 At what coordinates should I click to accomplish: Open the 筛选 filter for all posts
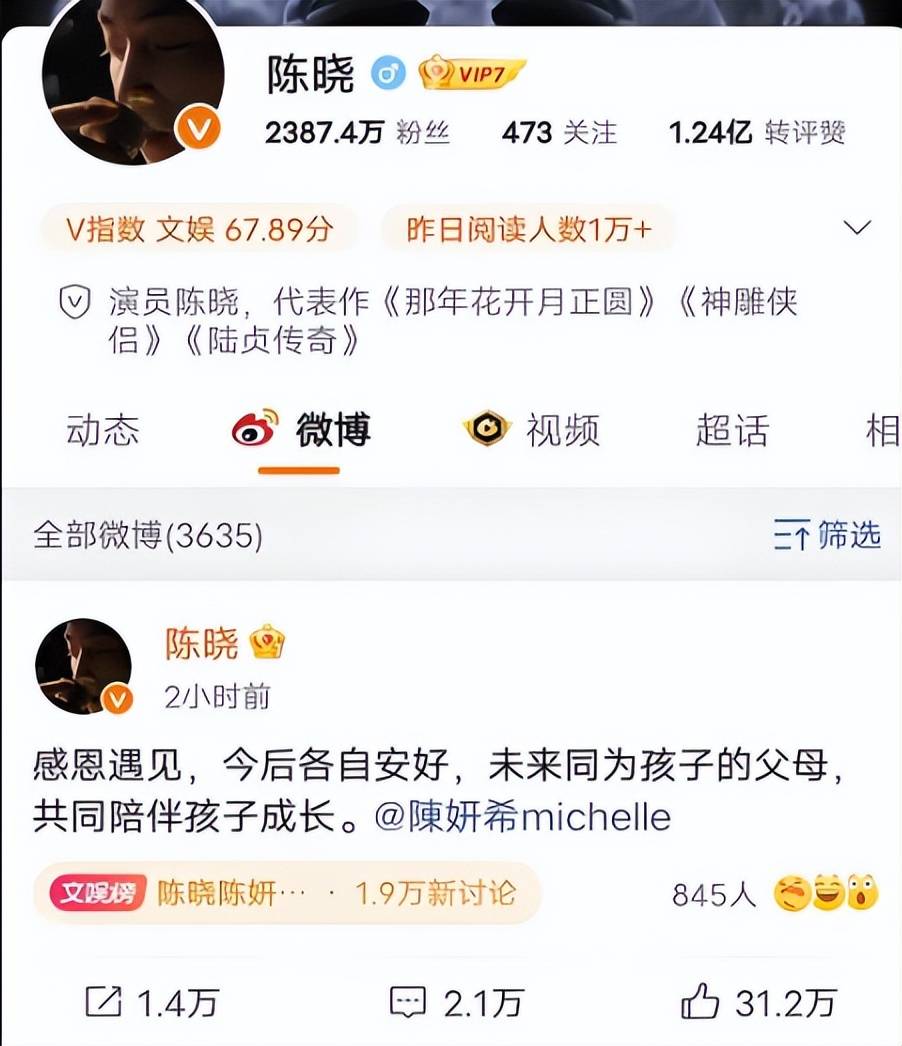click(827, 536)
